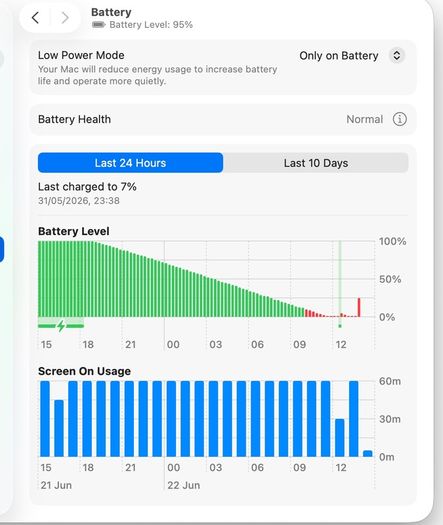
Task: Tap the forward arrow button
Action: pyautogui.click(x=65, y=17)
